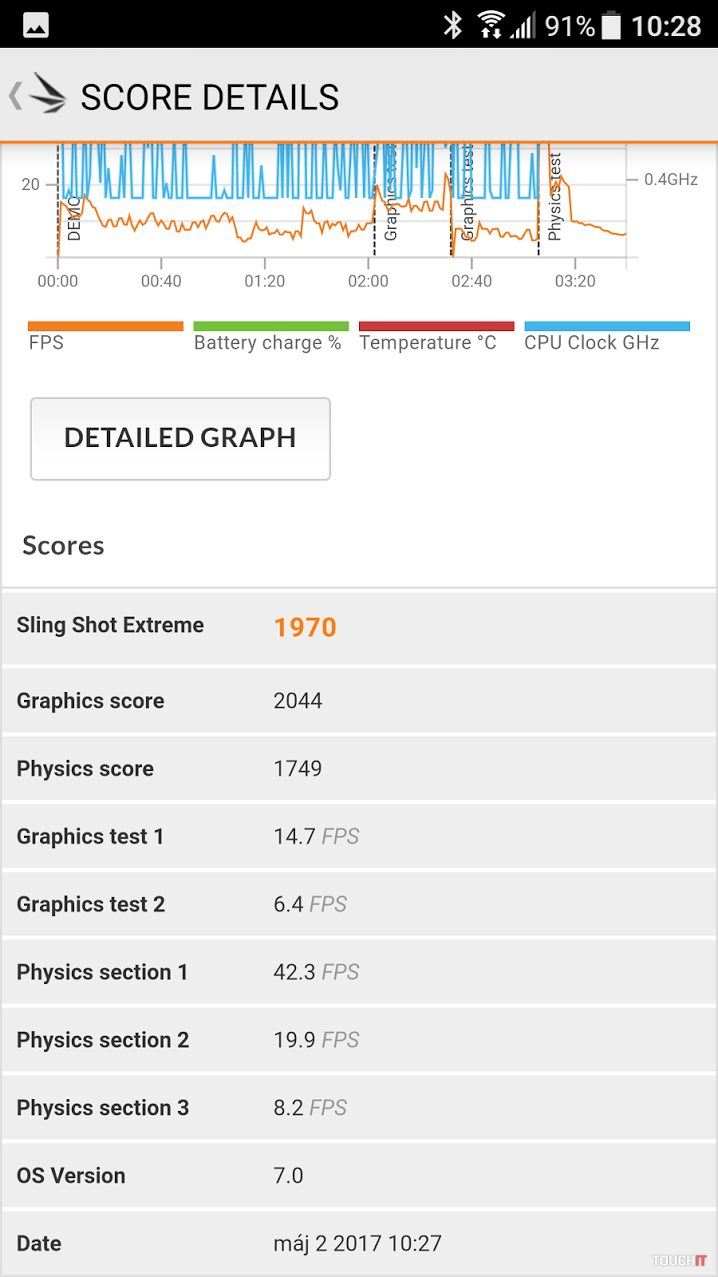718x1277 pixels.
Task: Go back via the 3DMark logo arrow
Action: tap(36, 96)
